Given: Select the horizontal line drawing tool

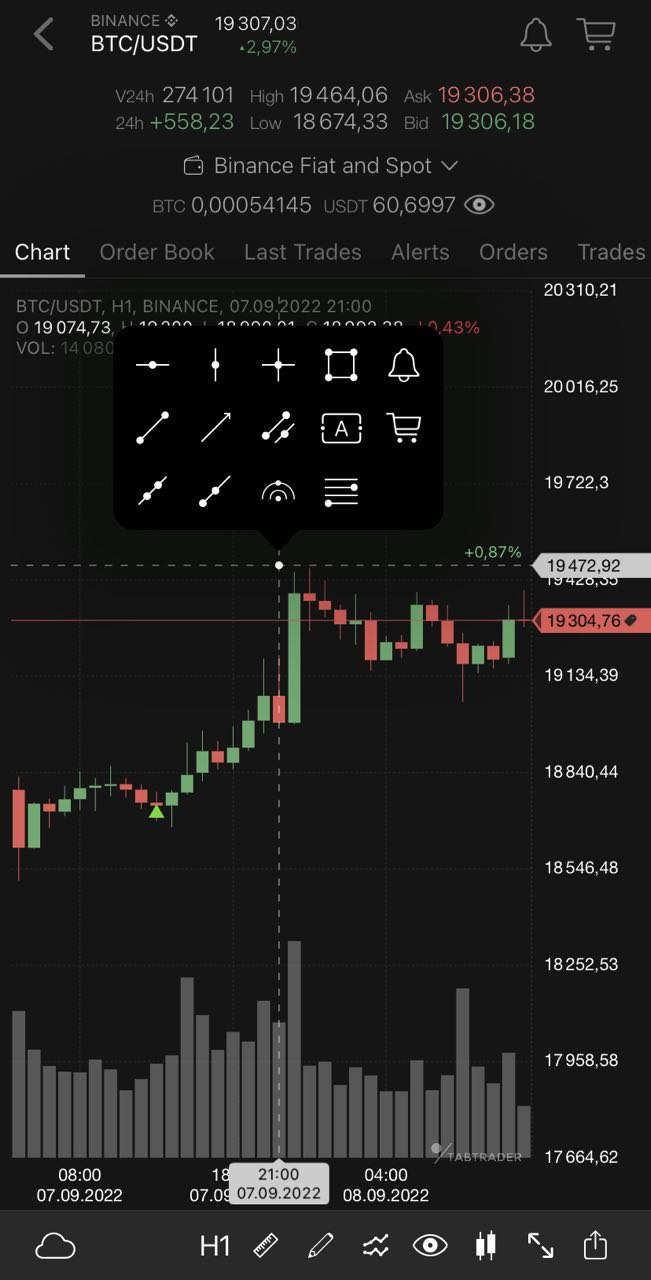Looking at the screenshot, I should [152, 365].
